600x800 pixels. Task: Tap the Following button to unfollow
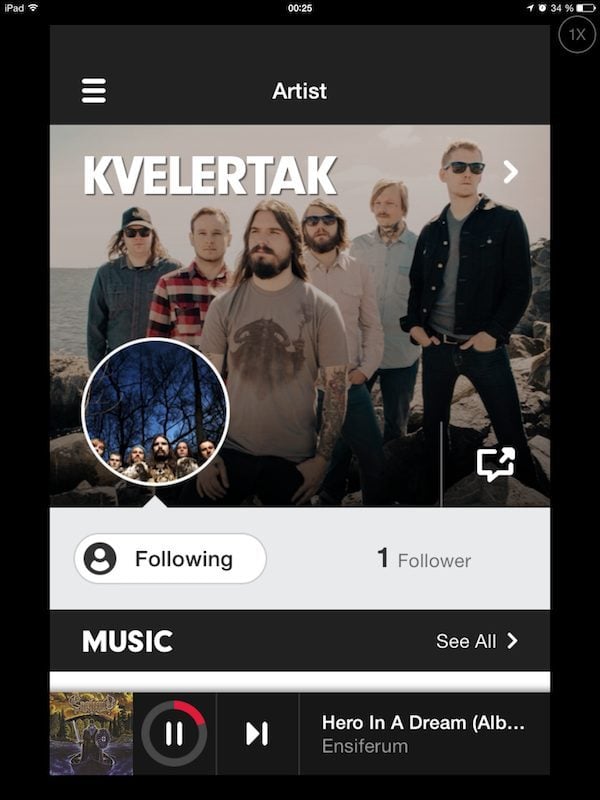(170, 559)
